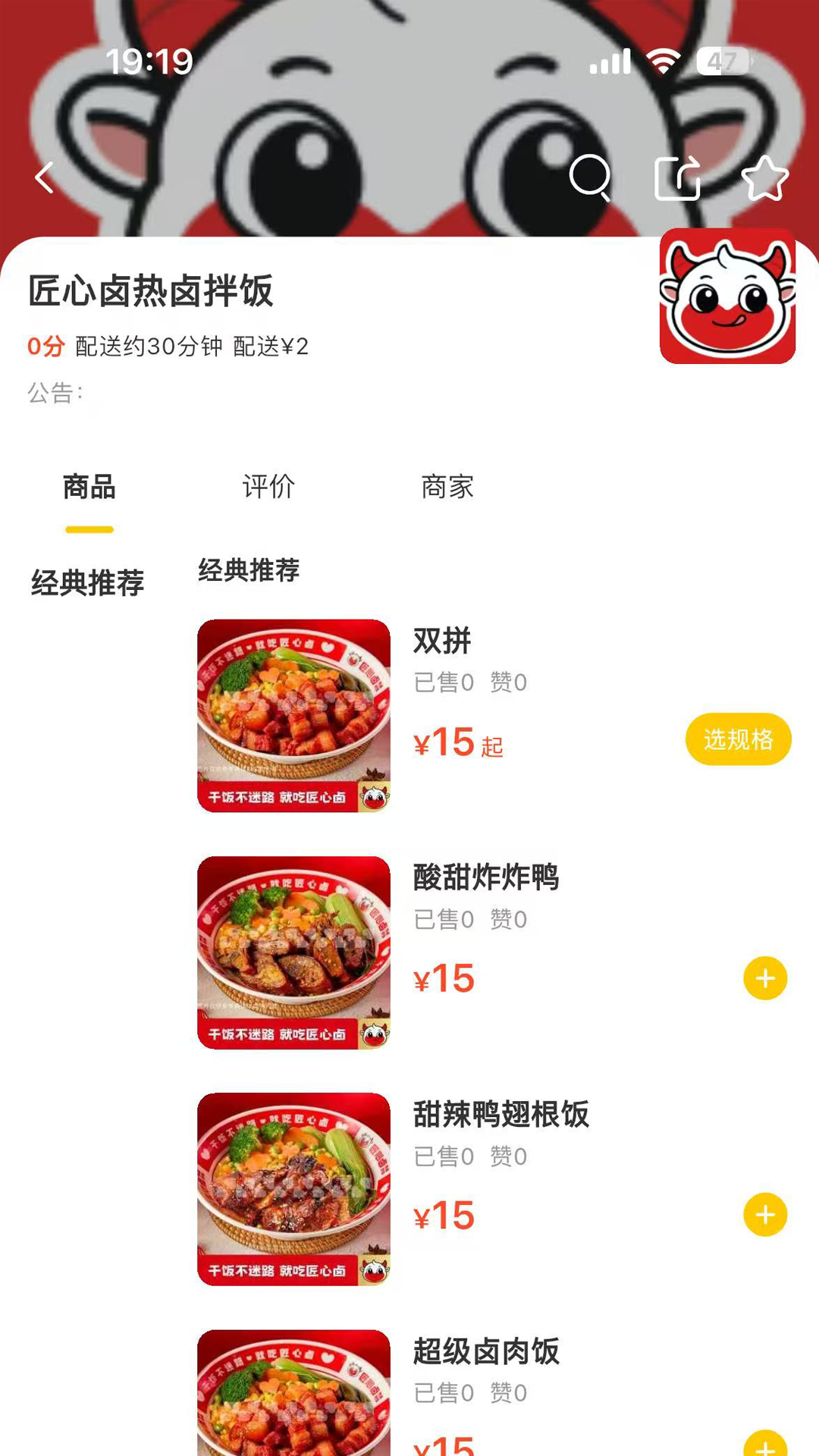Select the 商品 tab
This screenshot has height=1456, width=819.
[89, 487]
